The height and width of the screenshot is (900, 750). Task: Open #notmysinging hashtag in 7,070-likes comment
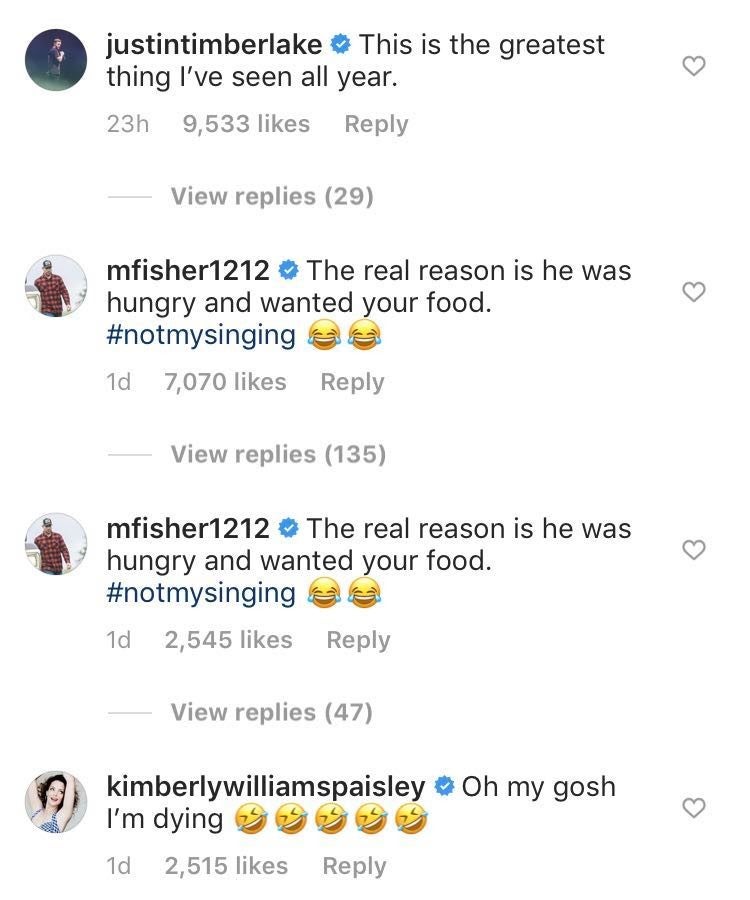[201, 336]
